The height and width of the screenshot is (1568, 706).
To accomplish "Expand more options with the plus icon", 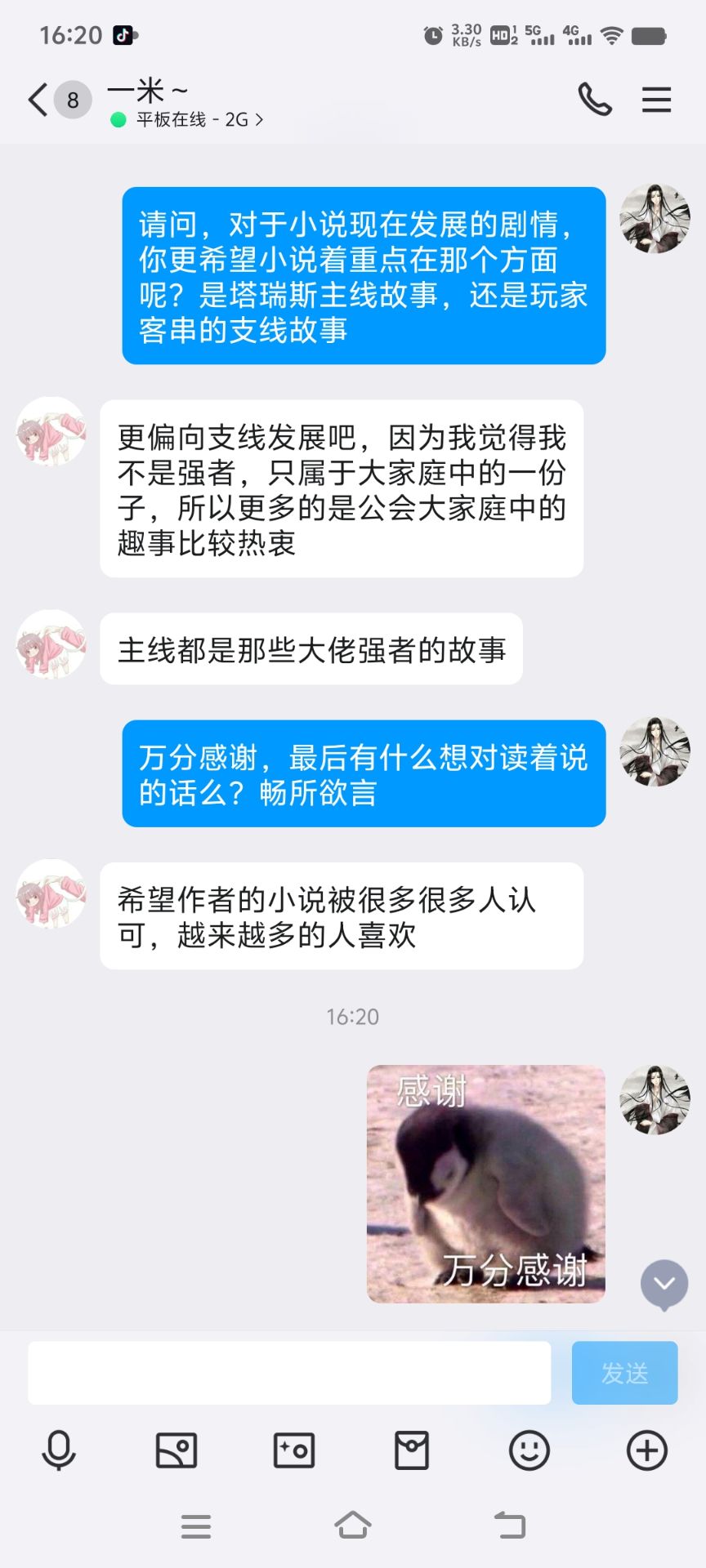I will click(x=647, y=1451).
